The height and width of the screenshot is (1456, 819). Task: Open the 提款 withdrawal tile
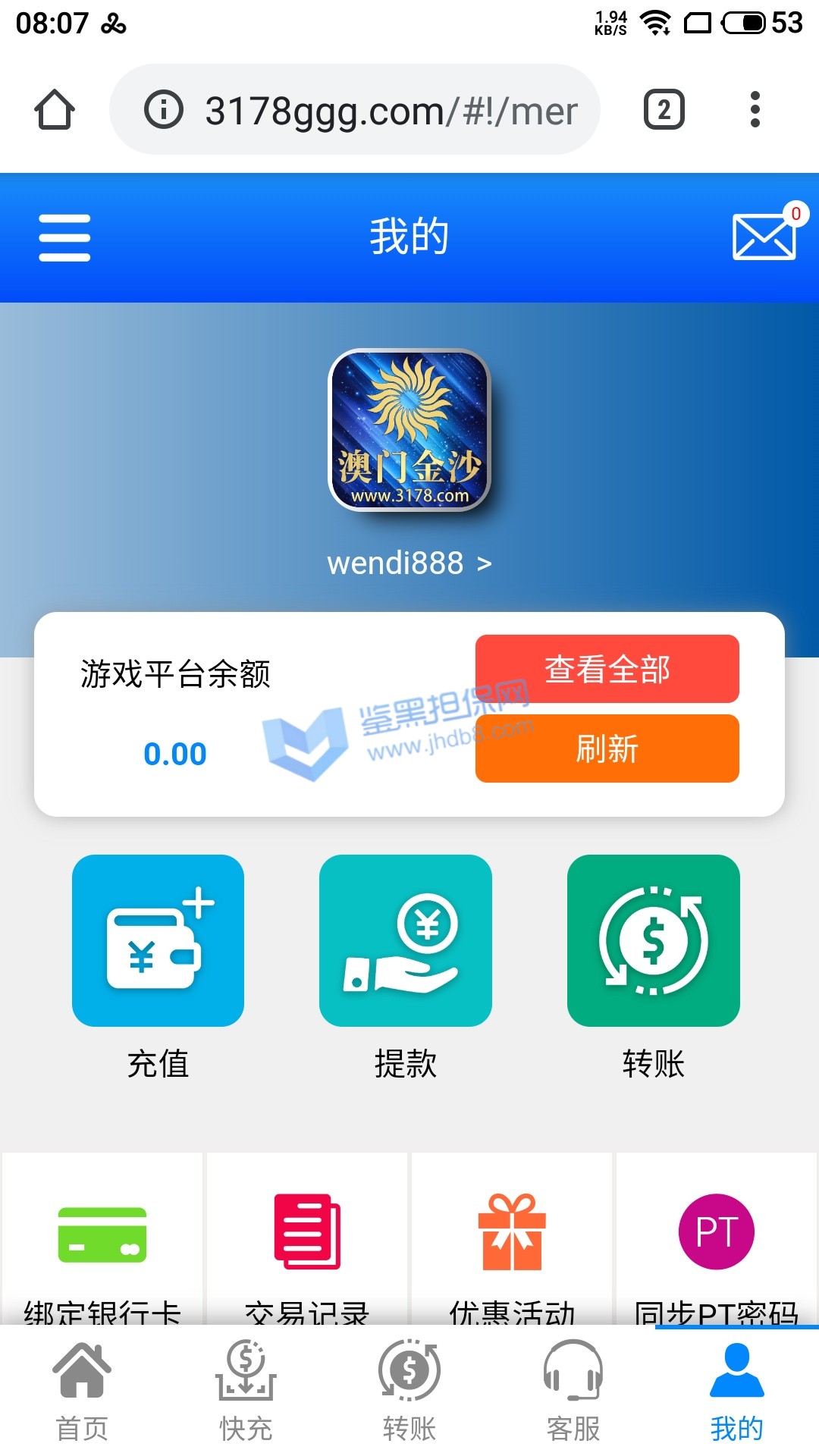(405, 941)
